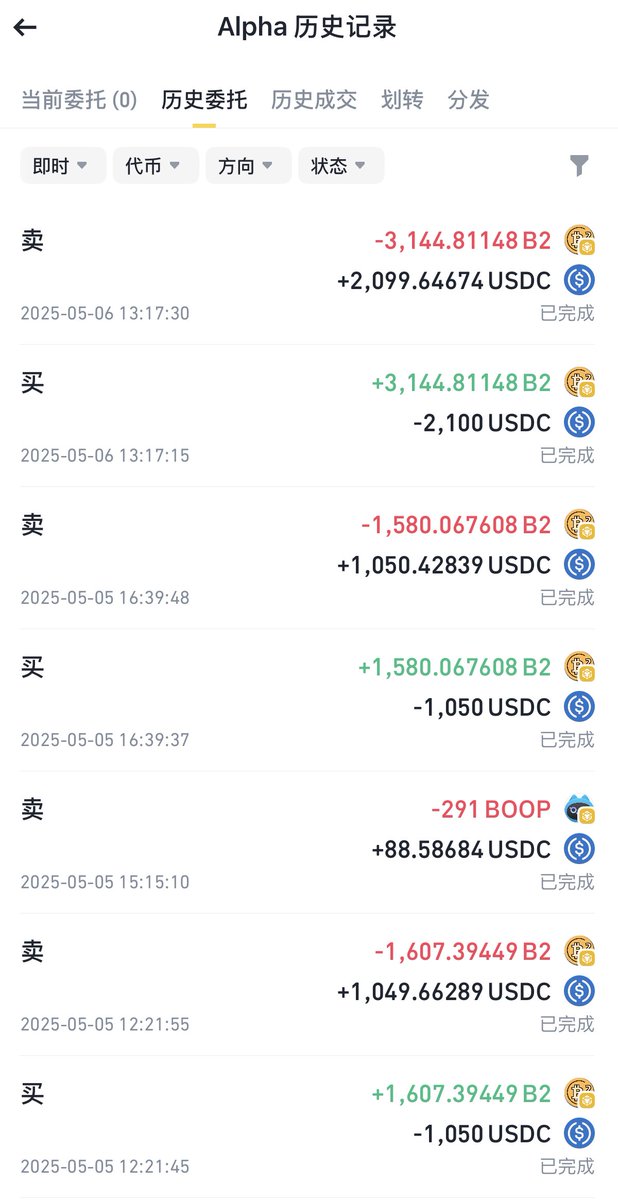Viewport: 618px width, 1200px height.
Task: Tap the funnel filter icon
Action: [579, 166]
